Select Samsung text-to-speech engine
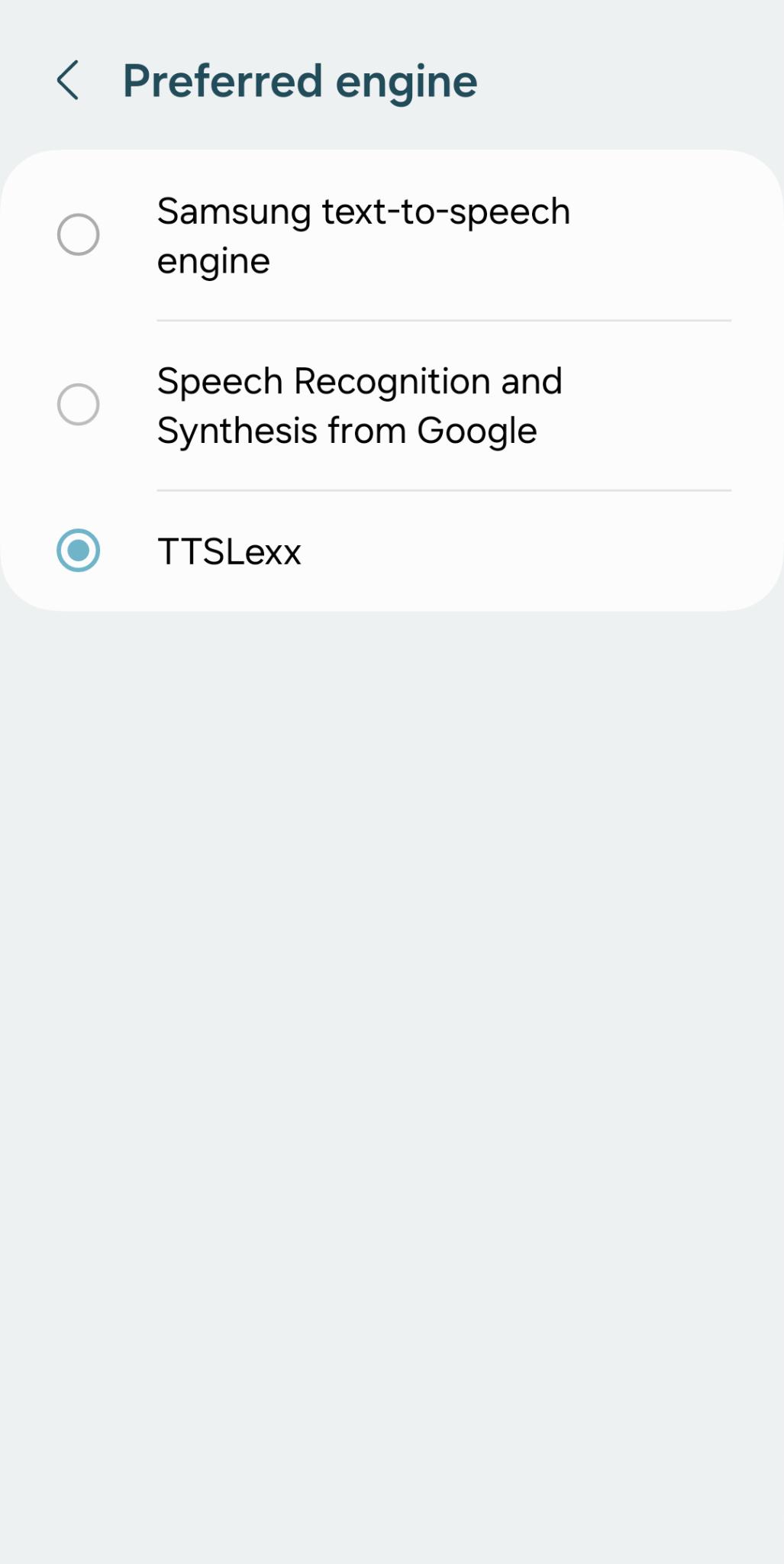Image resolution: width=784 pixels, height=1564 pixels. point(79,235)
